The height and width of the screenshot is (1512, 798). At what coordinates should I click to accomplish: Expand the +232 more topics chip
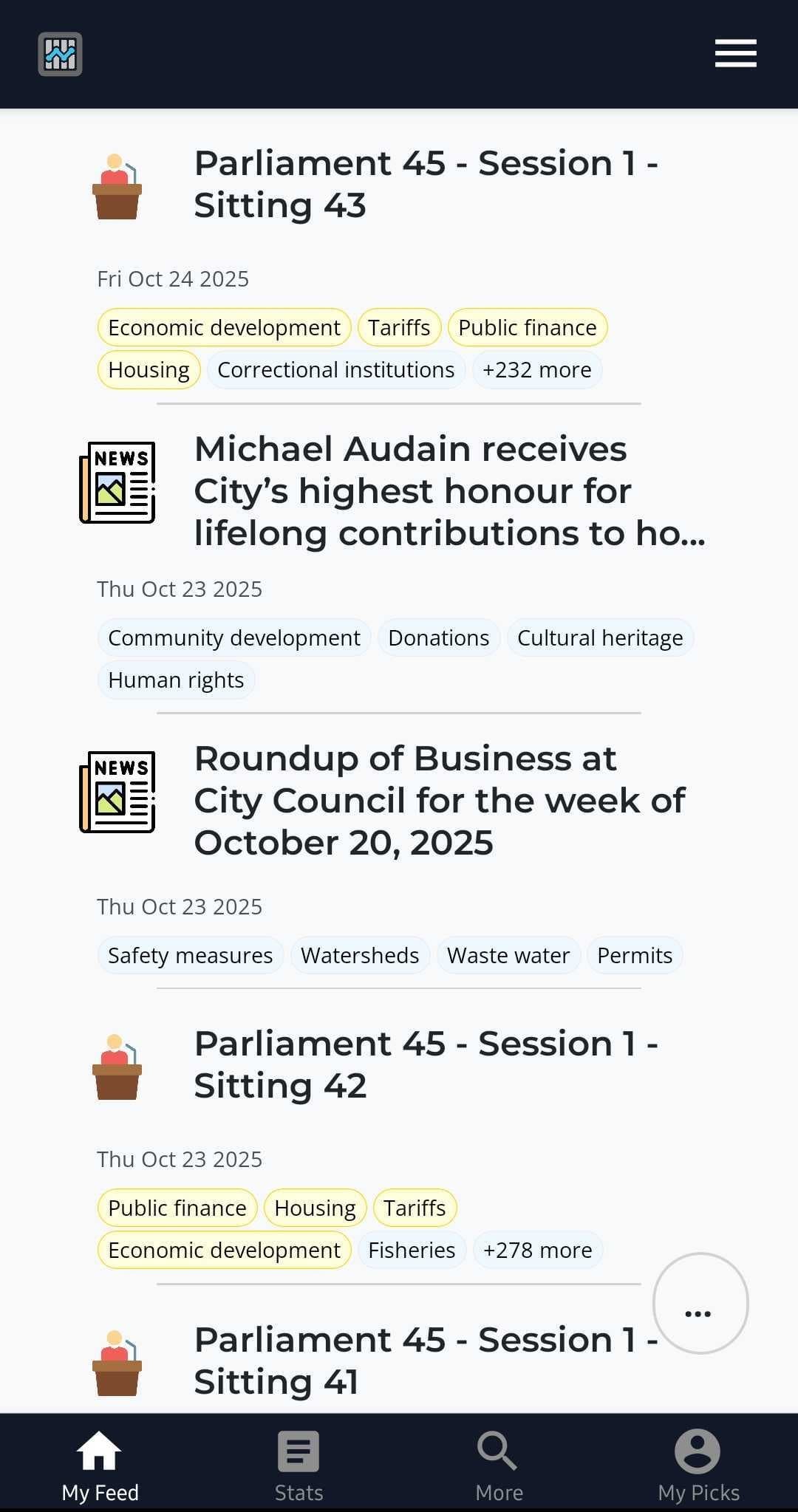pos(537,369)
